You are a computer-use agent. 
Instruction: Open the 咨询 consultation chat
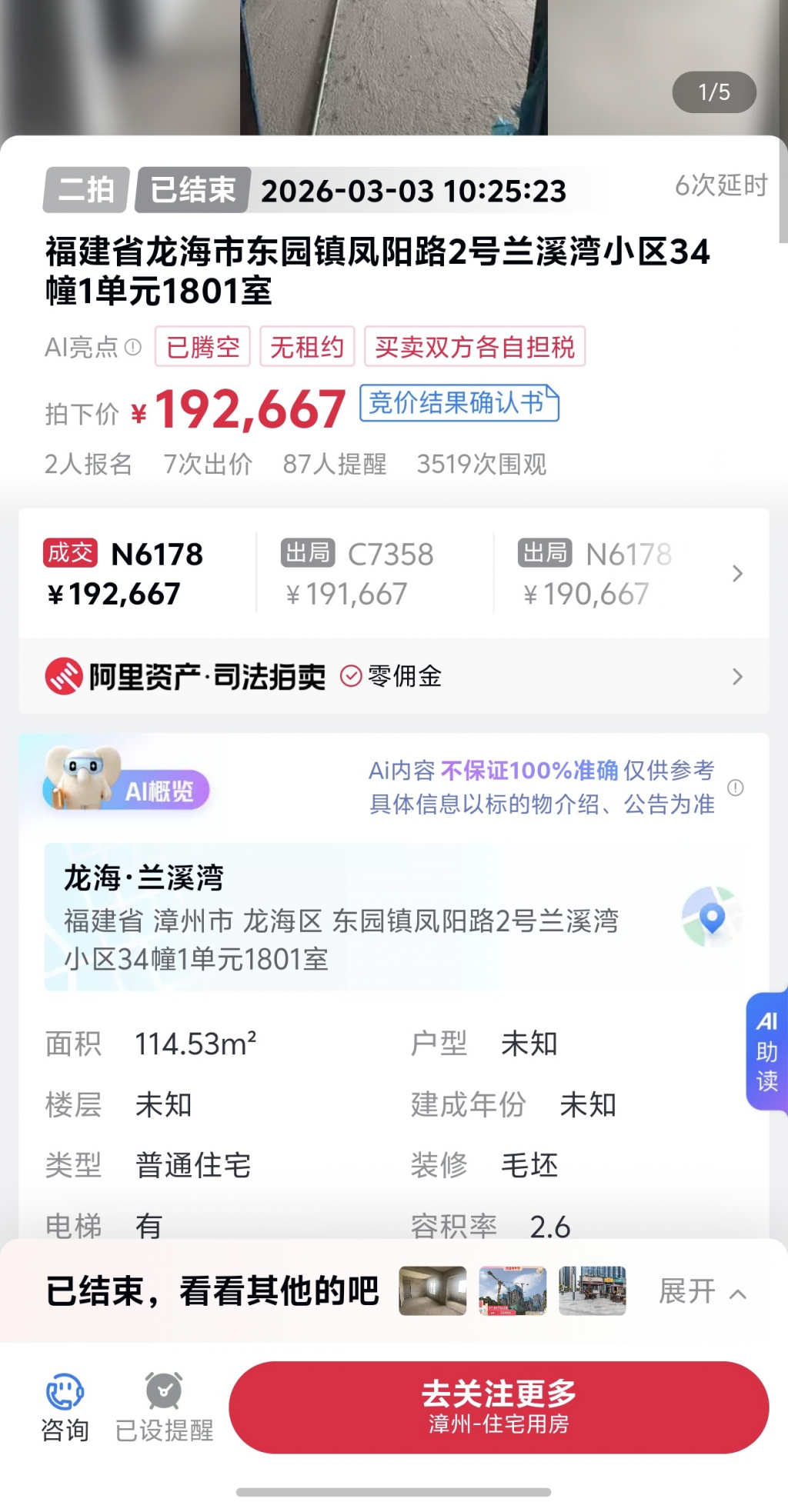65,1407
